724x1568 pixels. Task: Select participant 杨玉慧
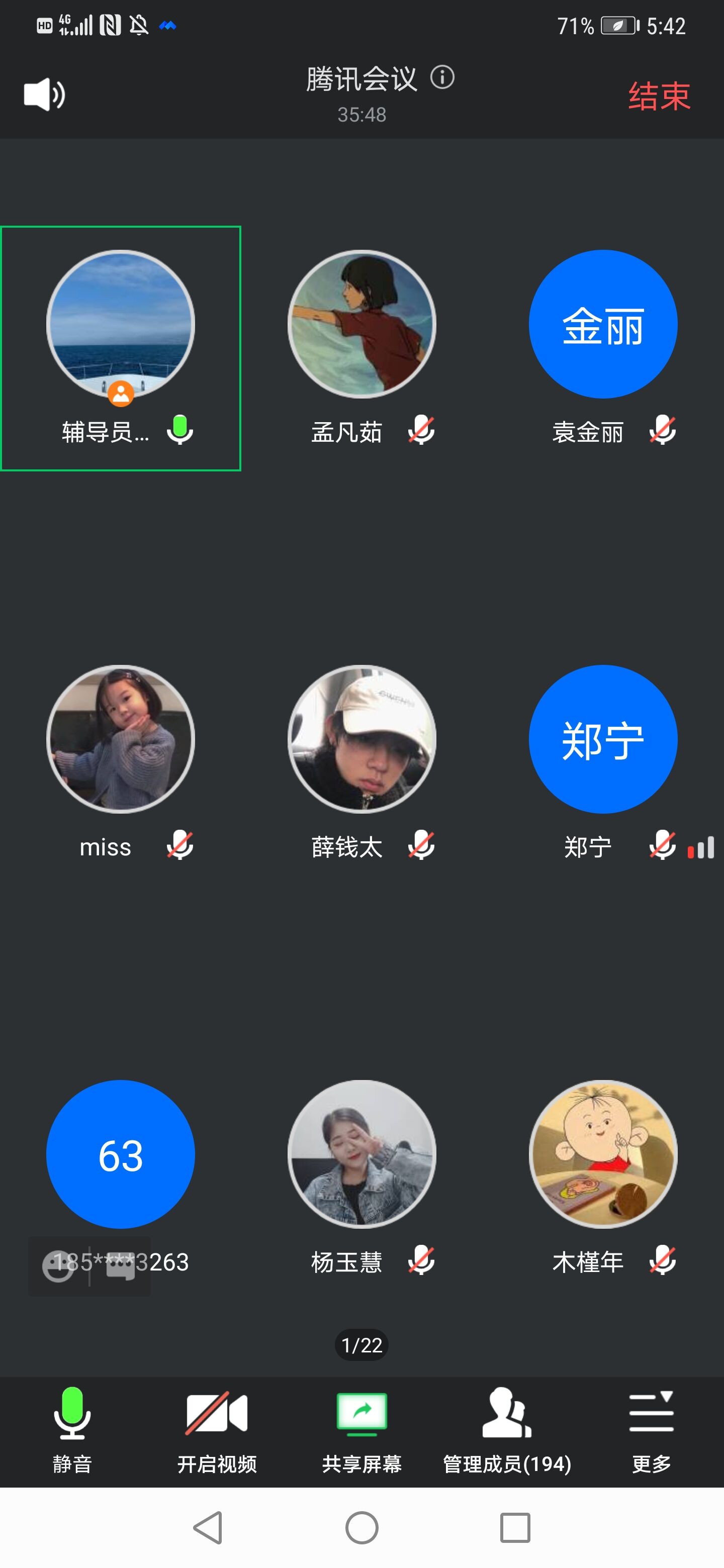[361, 1154]
